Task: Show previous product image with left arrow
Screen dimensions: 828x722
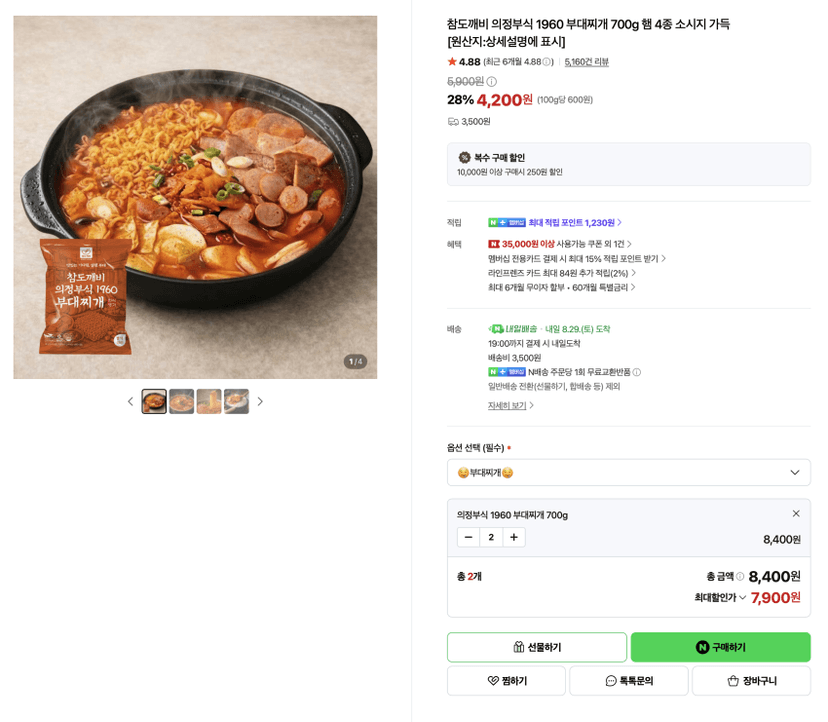Action: click(130, 401)
